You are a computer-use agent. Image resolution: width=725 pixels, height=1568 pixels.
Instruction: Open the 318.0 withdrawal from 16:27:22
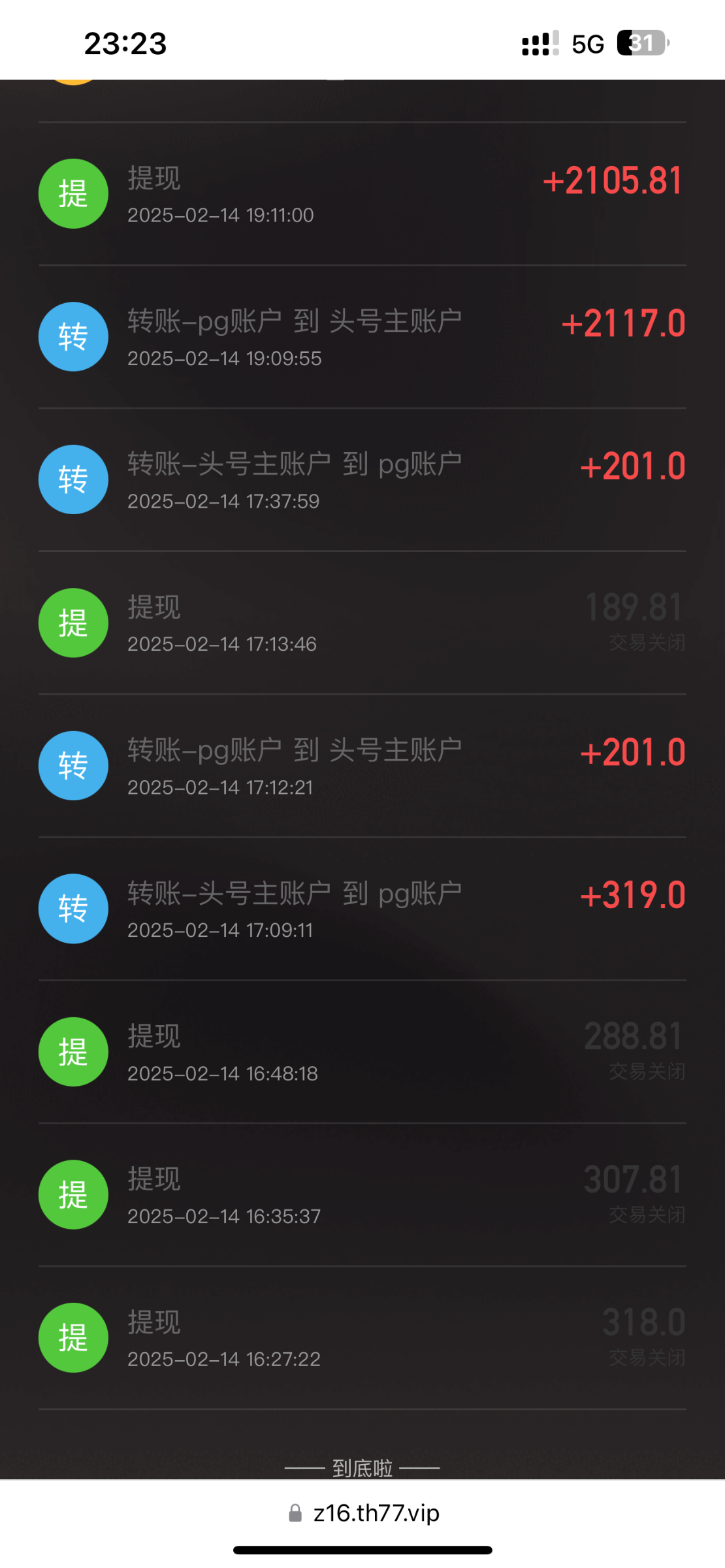(362, 1338)
